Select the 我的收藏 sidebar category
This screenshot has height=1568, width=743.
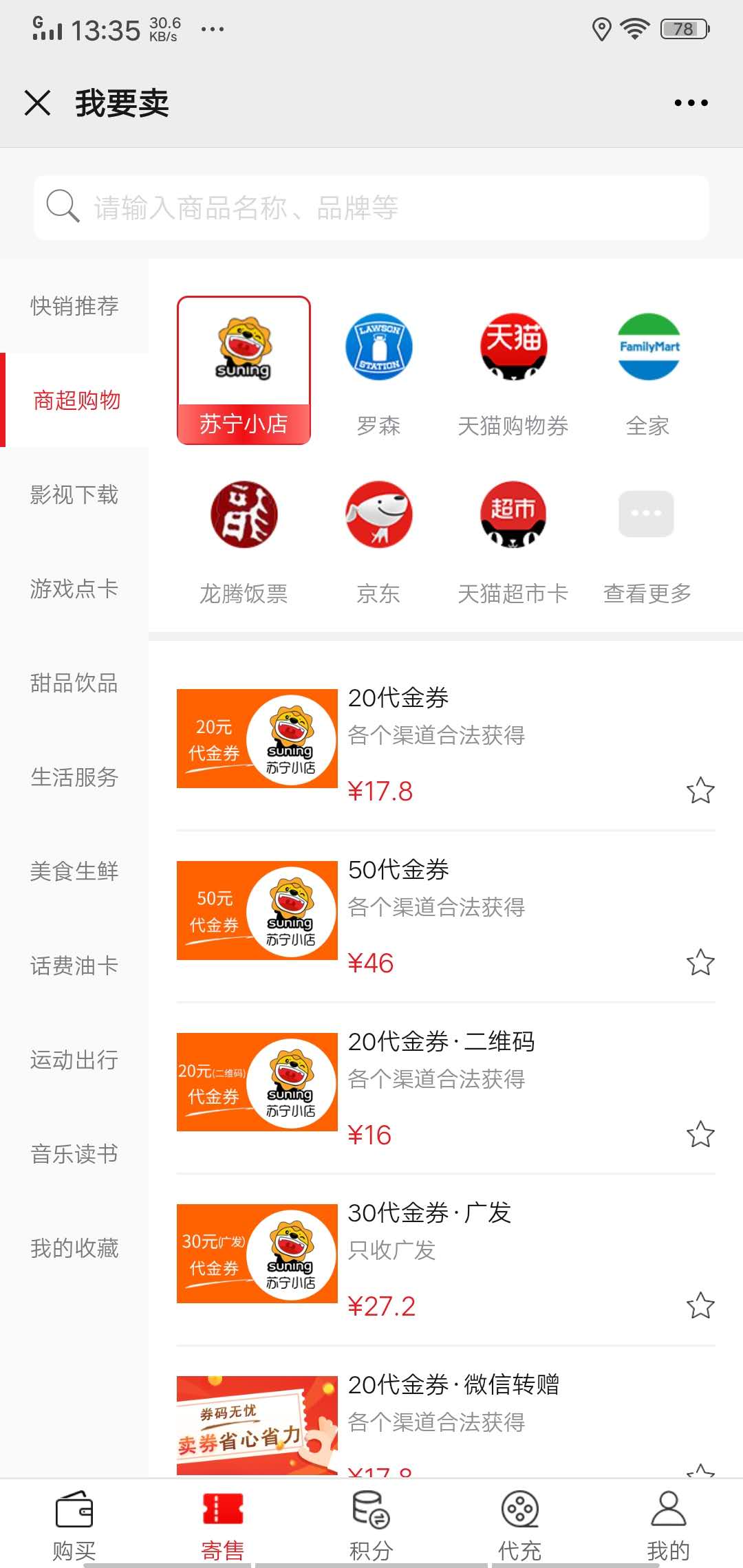76,1249
